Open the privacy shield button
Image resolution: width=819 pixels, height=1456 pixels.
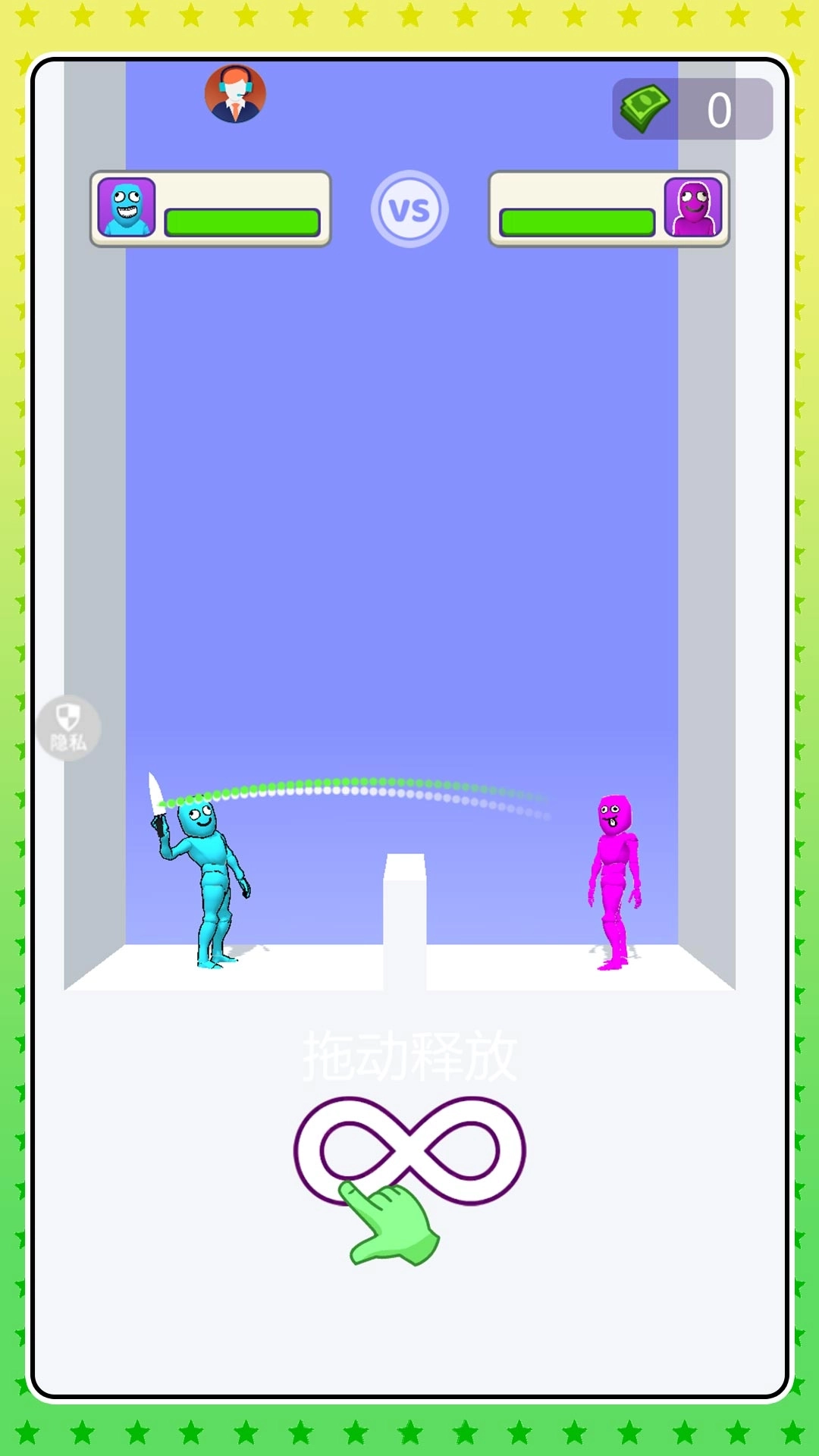(x=68, y=727)
